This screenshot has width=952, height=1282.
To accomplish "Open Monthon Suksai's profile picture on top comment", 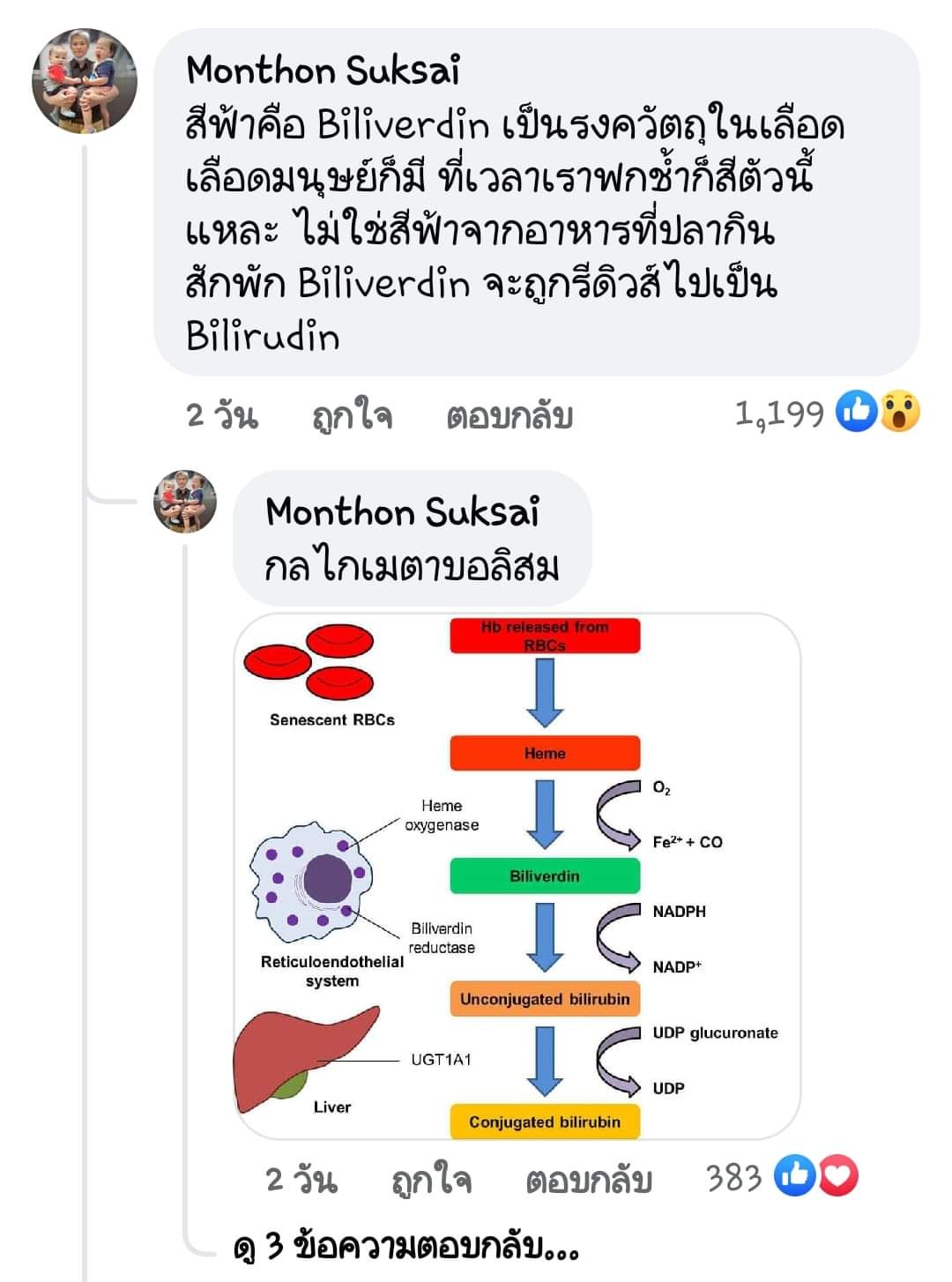I will [x=85, y=80].
